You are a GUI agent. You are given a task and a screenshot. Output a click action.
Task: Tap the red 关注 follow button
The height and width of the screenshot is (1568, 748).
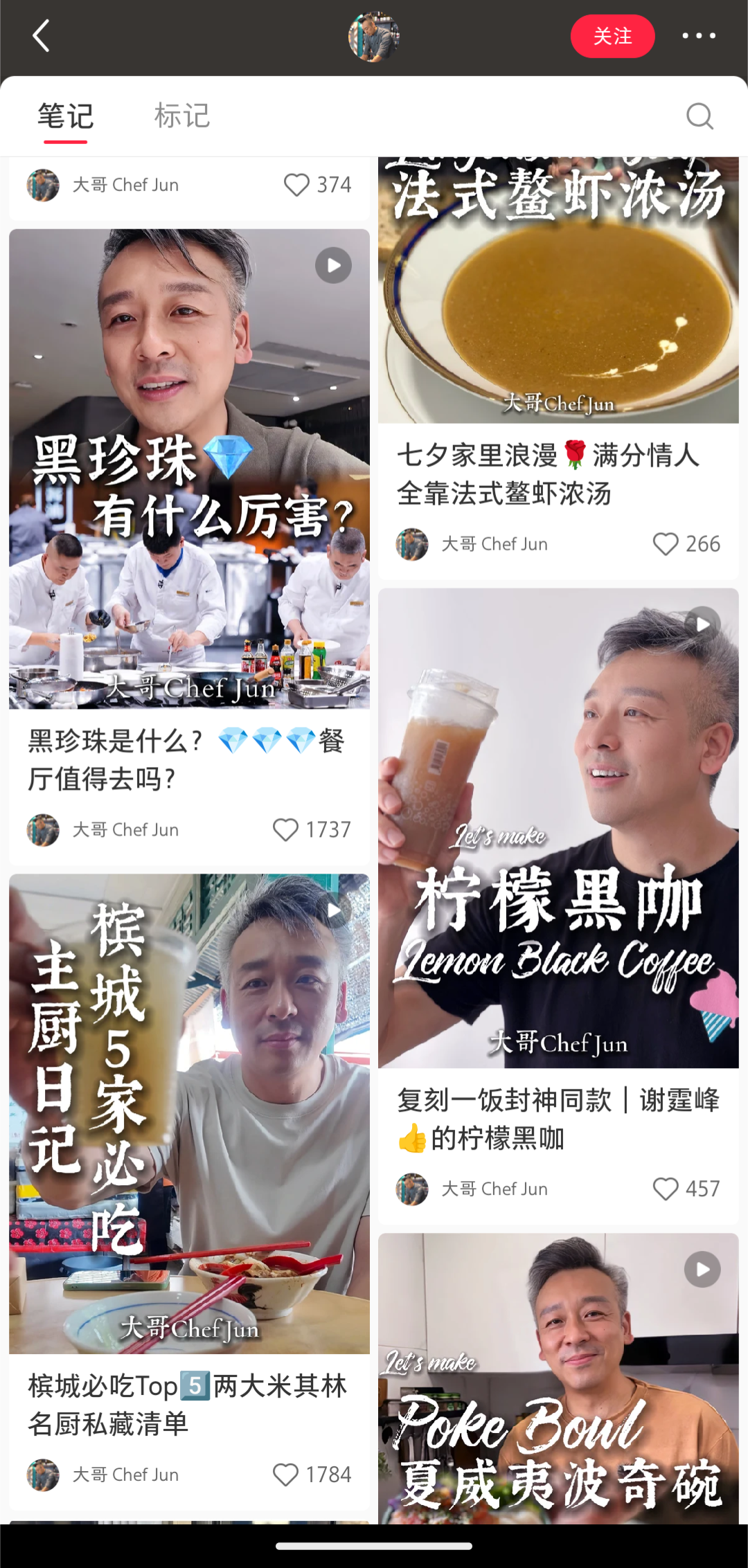[612, 36]
